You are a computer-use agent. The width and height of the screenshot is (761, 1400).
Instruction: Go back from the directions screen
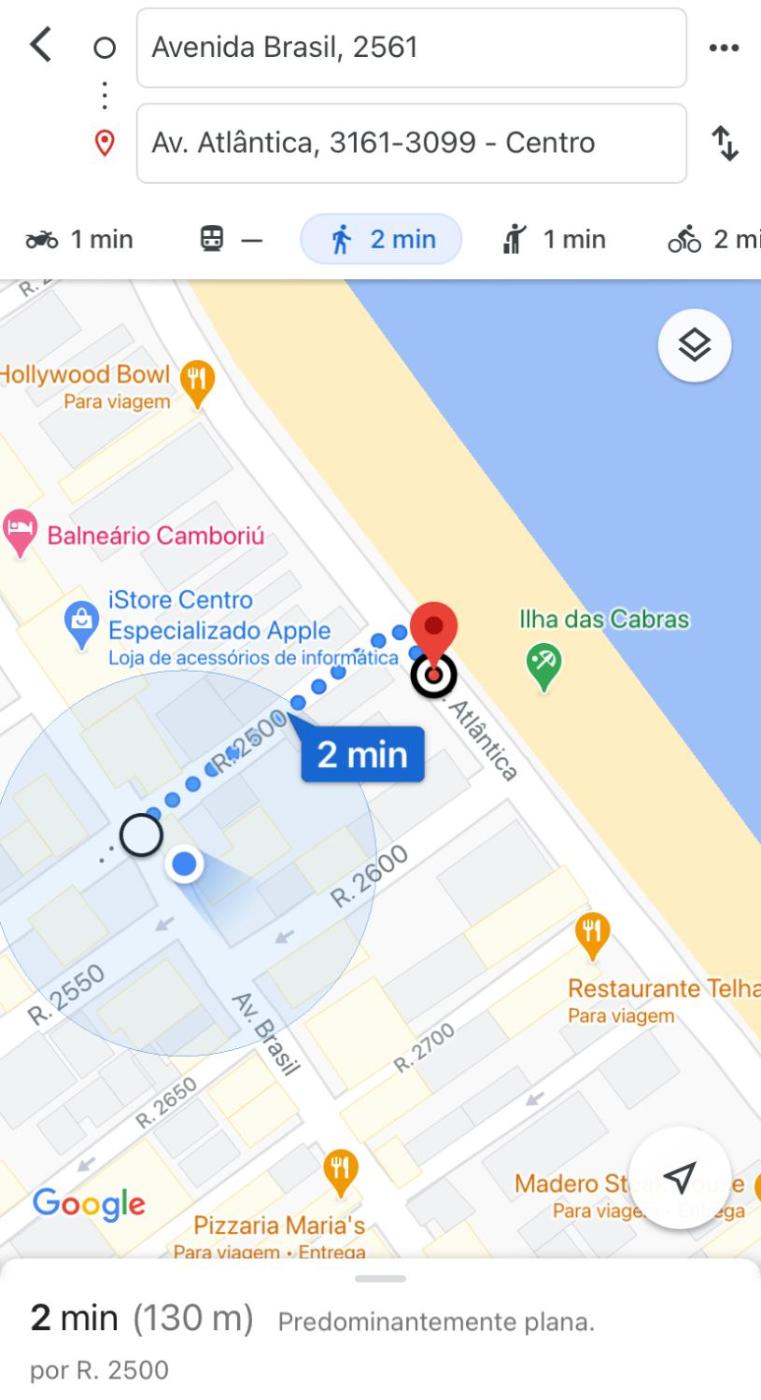tap(40, 45)
